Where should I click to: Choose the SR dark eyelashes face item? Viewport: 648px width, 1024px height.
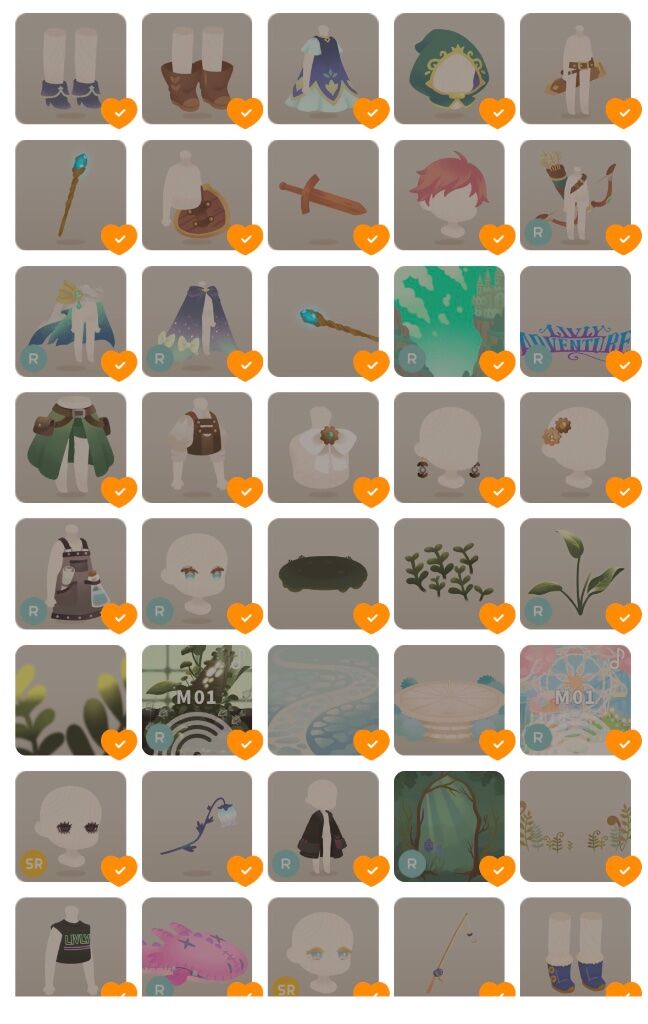point(70,825)
